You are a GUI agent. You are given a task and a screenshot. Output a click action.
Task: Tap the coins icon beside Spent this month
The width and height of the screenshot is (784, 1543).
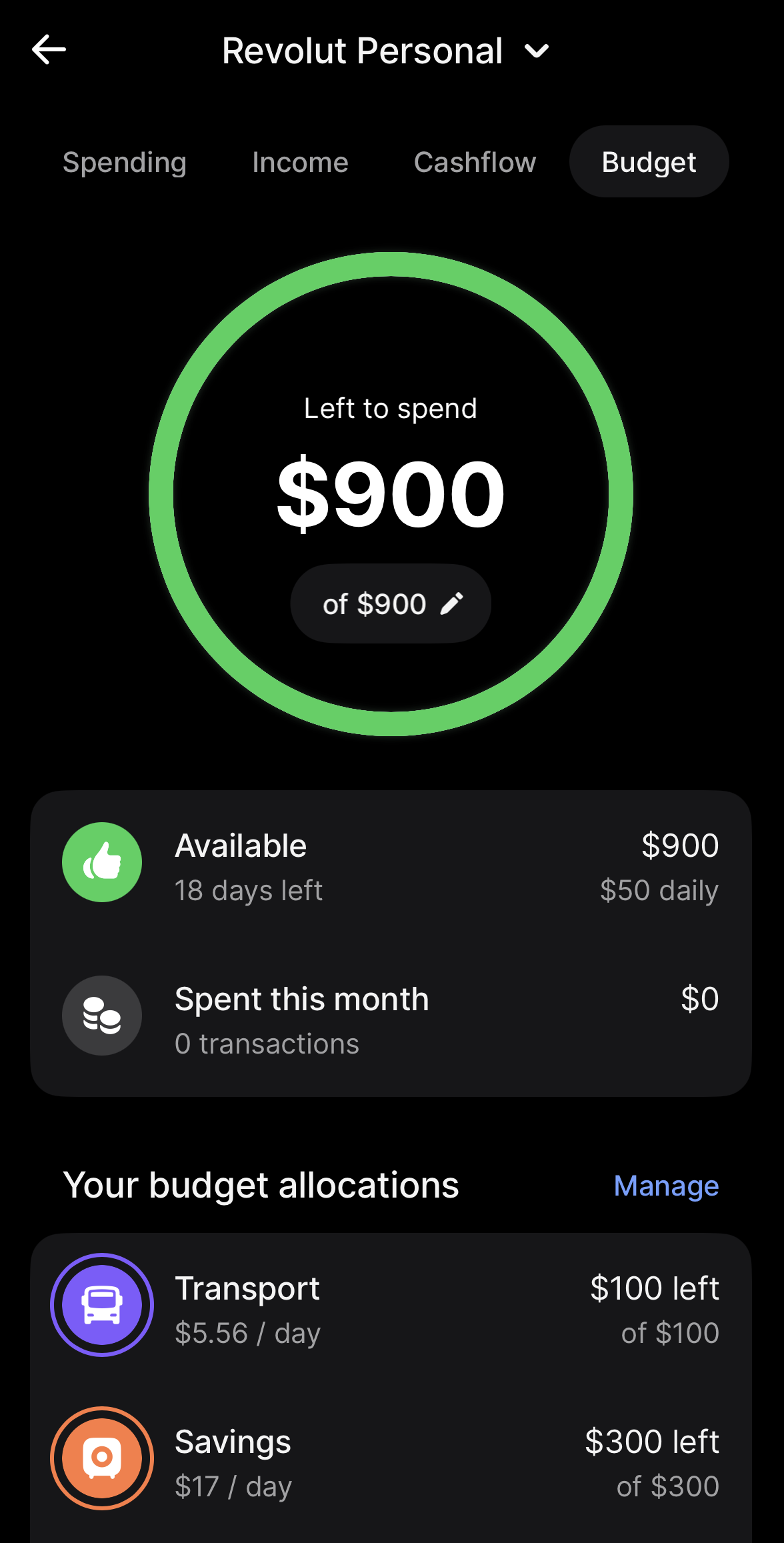click(101, 1016)
